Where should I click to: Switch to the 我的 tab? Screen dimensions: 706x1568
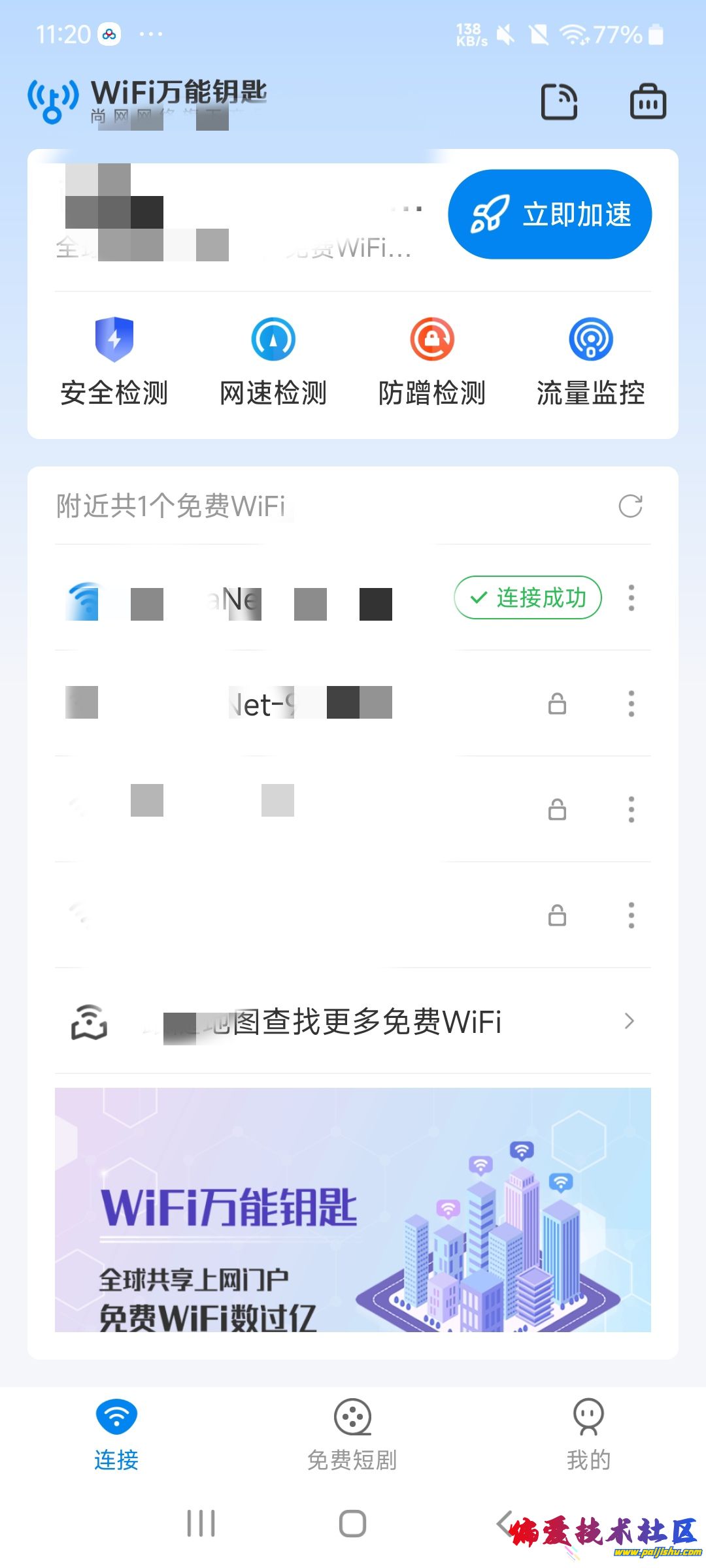pyautogui.click(x=588, y=1434)
